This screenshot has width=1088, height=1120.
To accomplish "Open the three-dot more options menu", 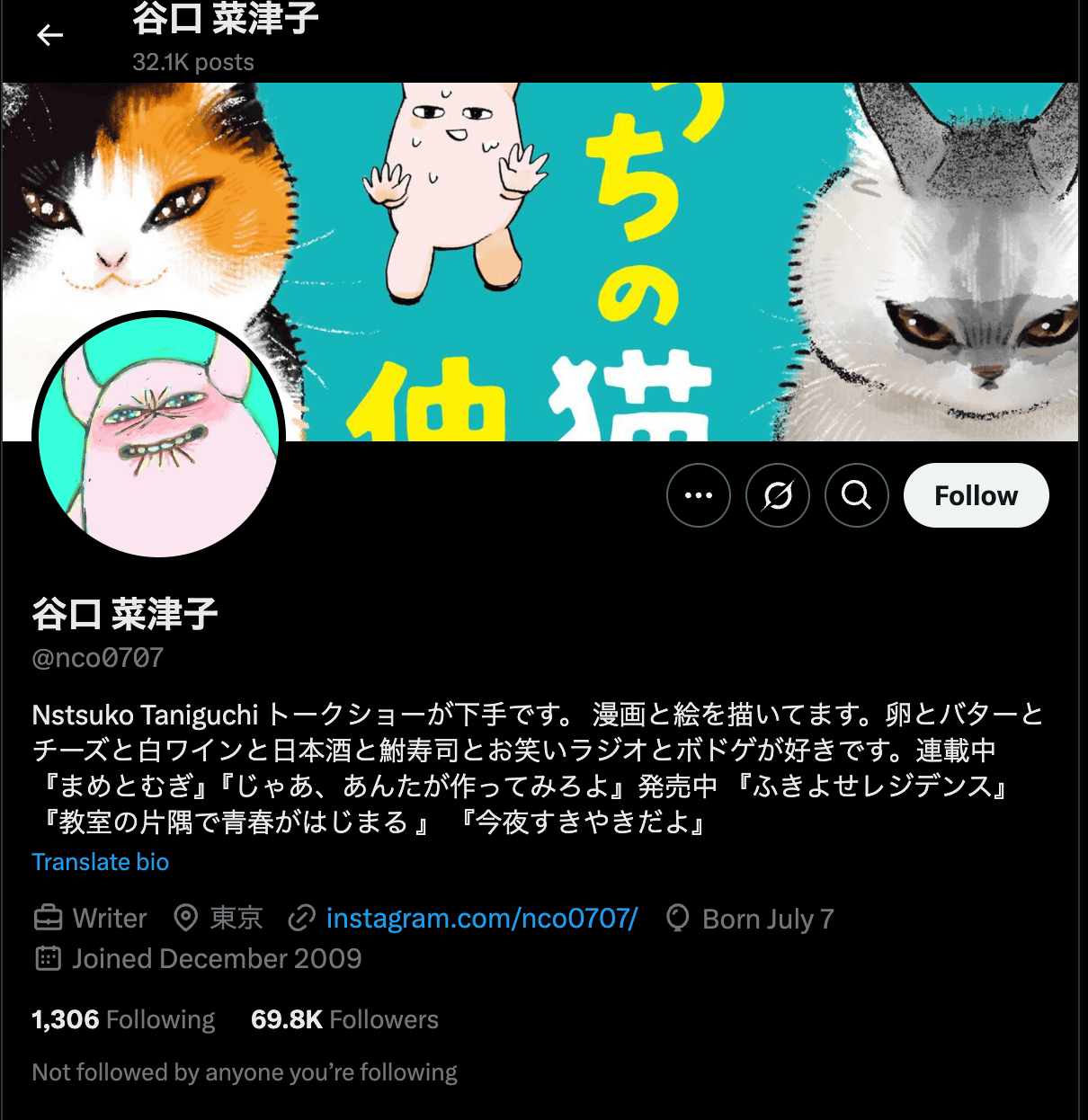I will (x=699, y=495).
